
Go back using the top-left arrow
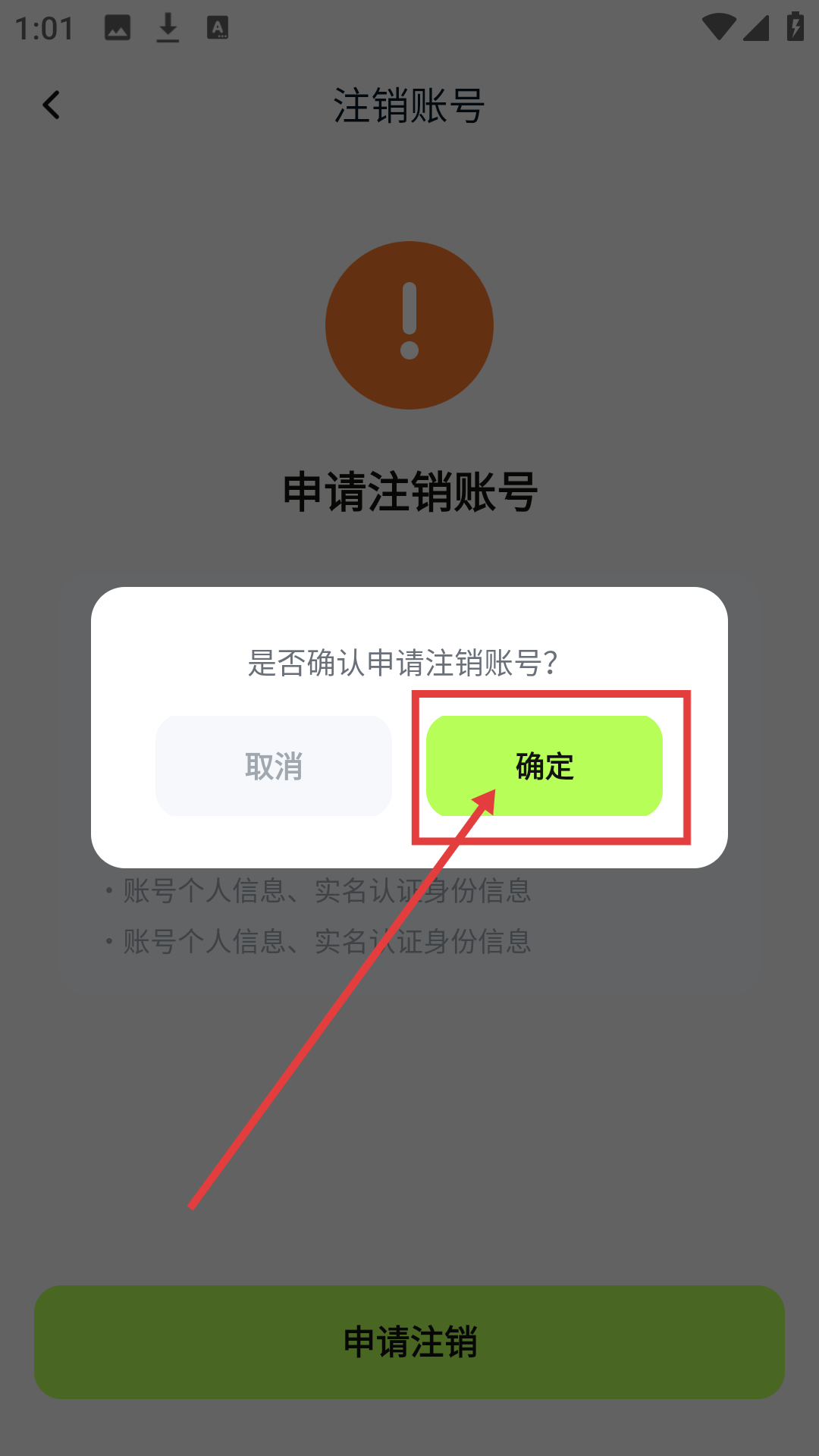point(51,105)
